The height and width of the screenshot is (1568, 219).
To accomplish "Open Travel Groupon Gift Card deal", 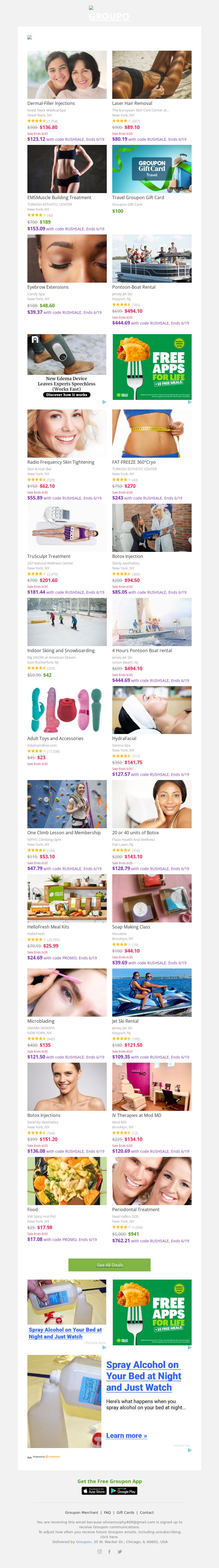I will tap(151, 169).
